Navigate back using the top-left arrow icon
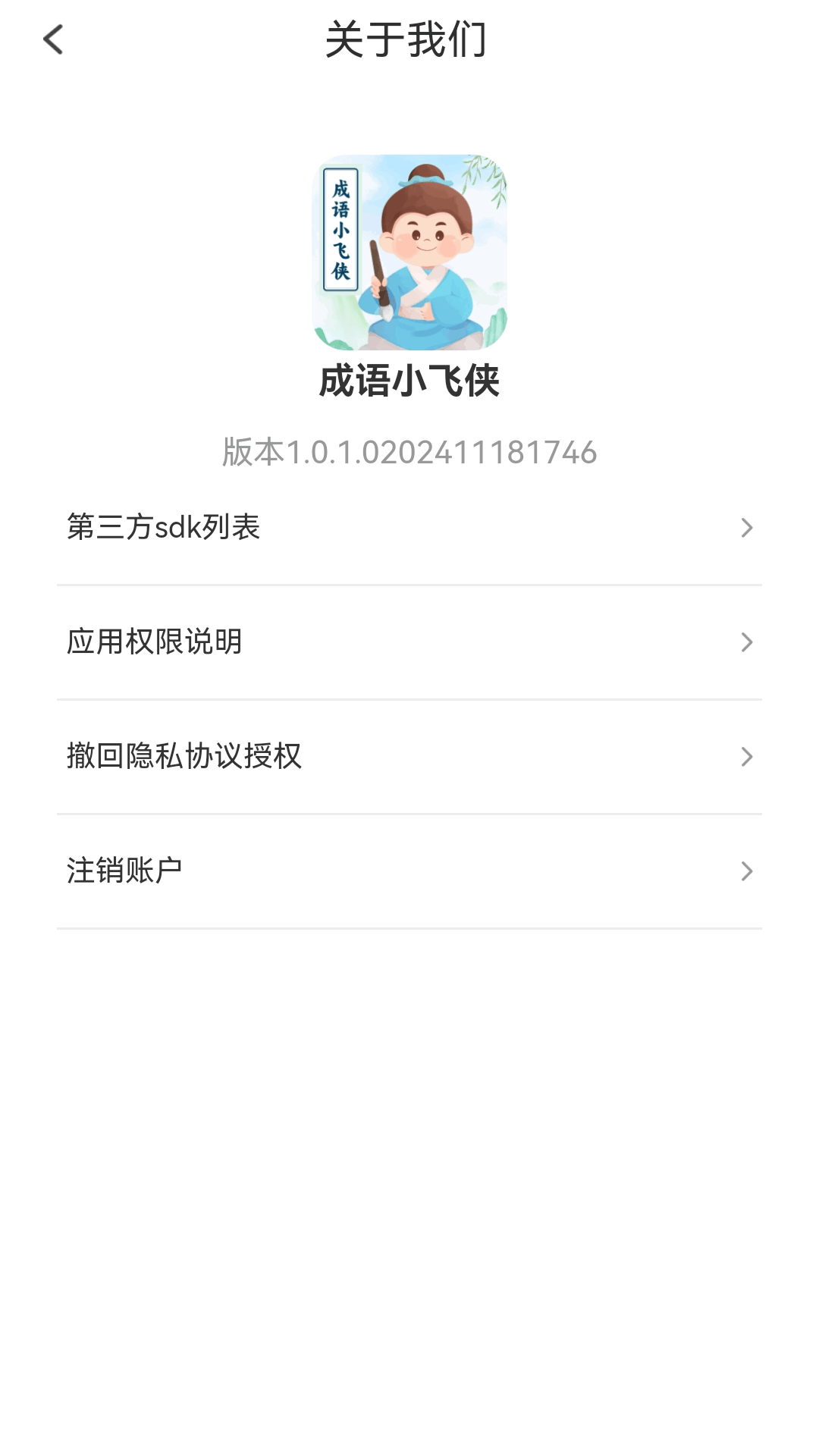This screenshot has width=819, height=1456. pyautogui.click(x=53, y=42)
